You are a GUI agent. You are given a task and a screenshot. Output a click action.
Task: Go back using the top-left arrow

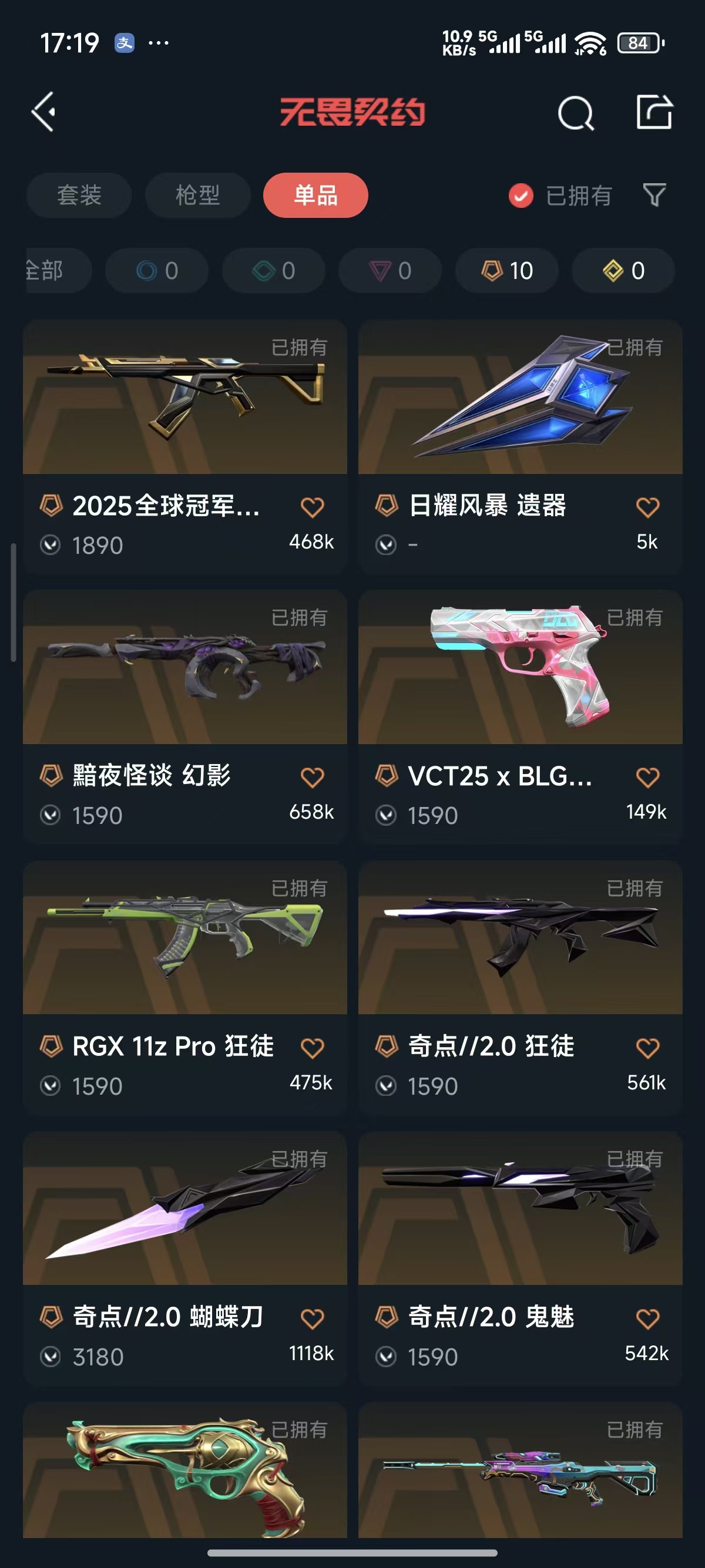pyautogui.click(x=44, y=112)
